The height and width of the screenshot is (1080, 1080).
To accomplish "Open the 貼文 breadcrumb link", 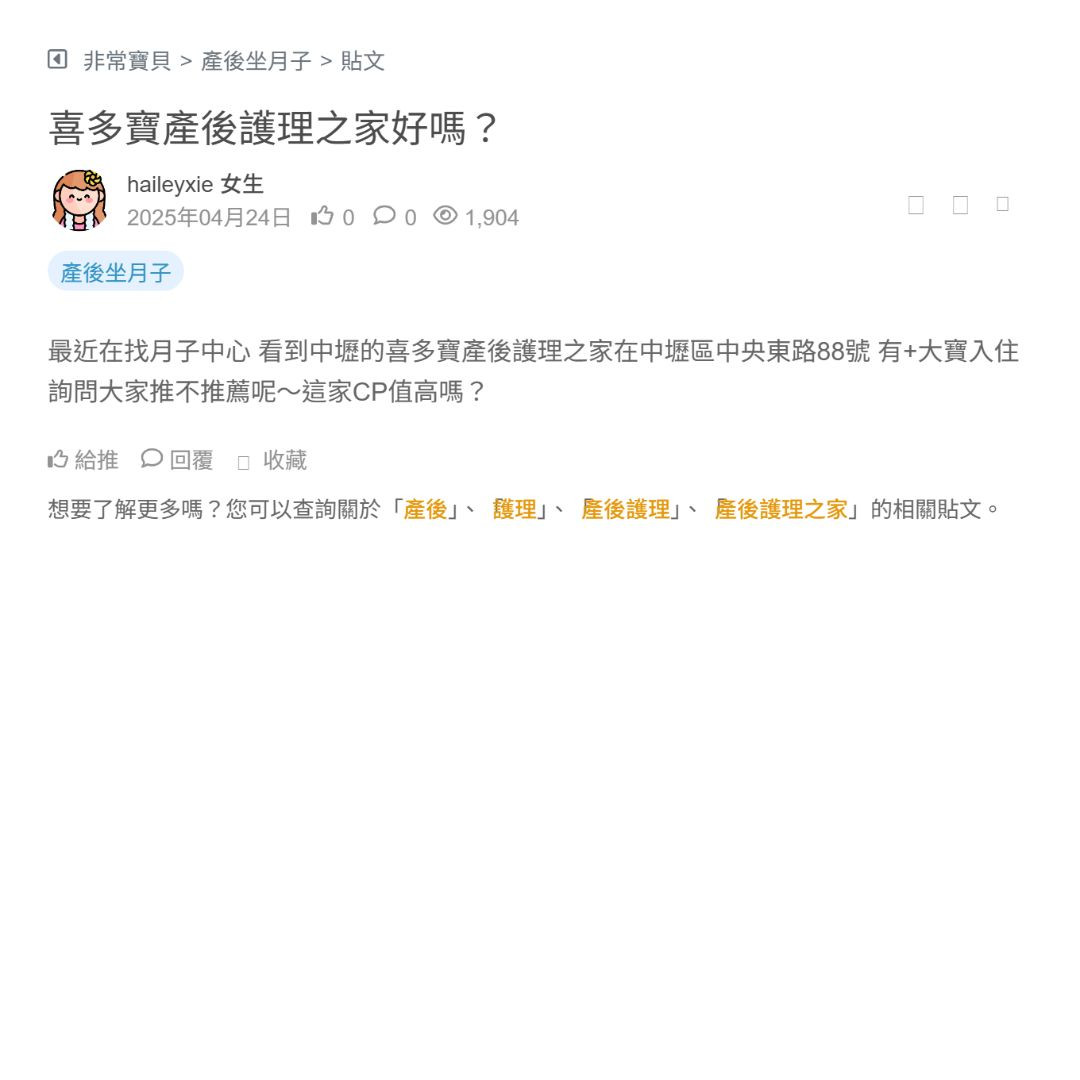I will tap(362, 61).
